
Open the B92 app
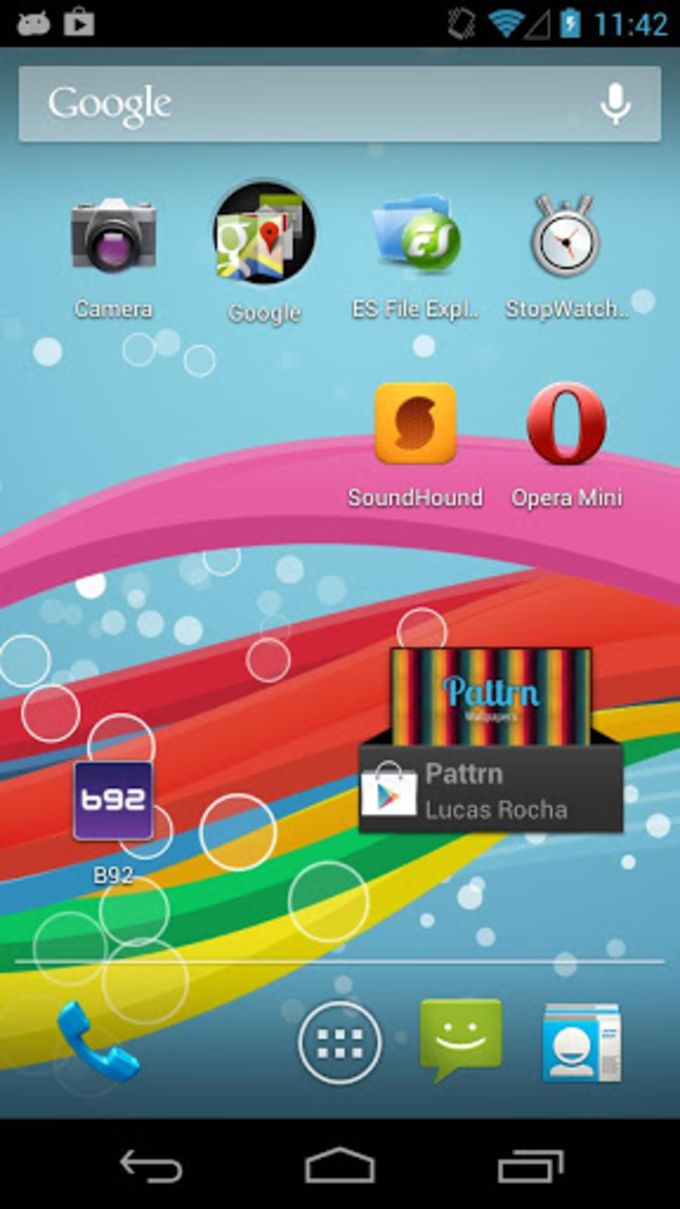(x=113, y=801)
